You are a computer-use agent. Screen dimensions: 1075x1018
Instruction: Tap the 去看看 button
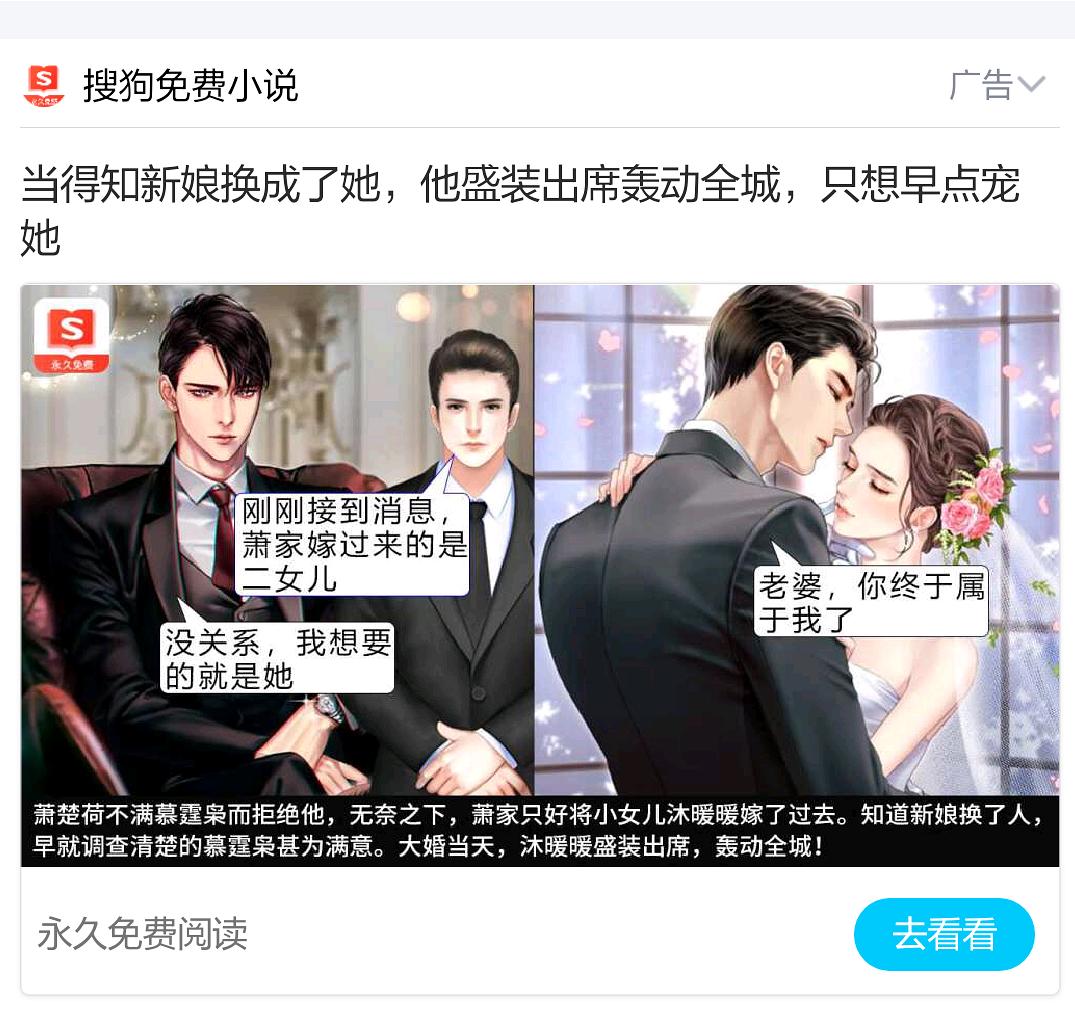coord(944,934)
